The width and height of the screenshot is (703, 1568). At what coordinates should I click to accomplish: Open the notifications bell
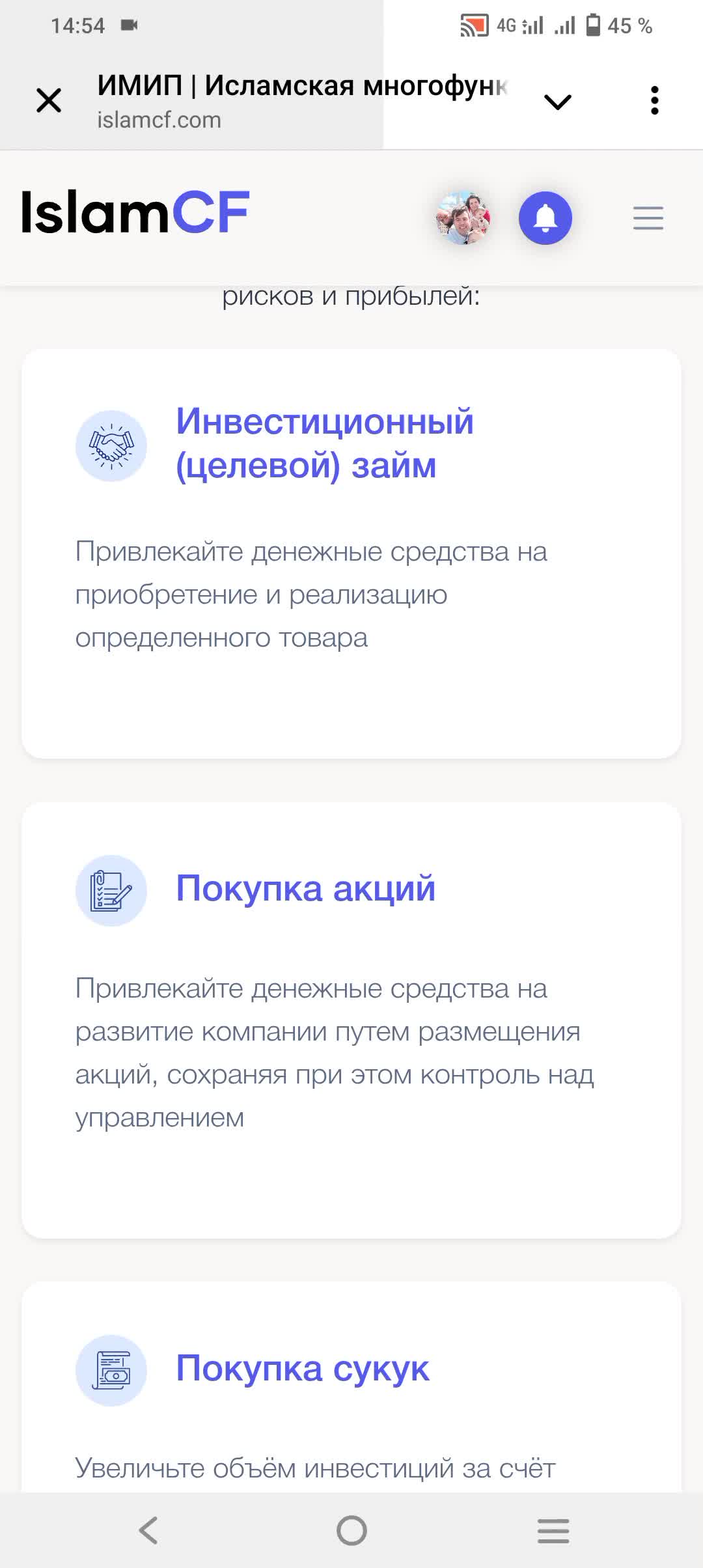tap(545, 218)
